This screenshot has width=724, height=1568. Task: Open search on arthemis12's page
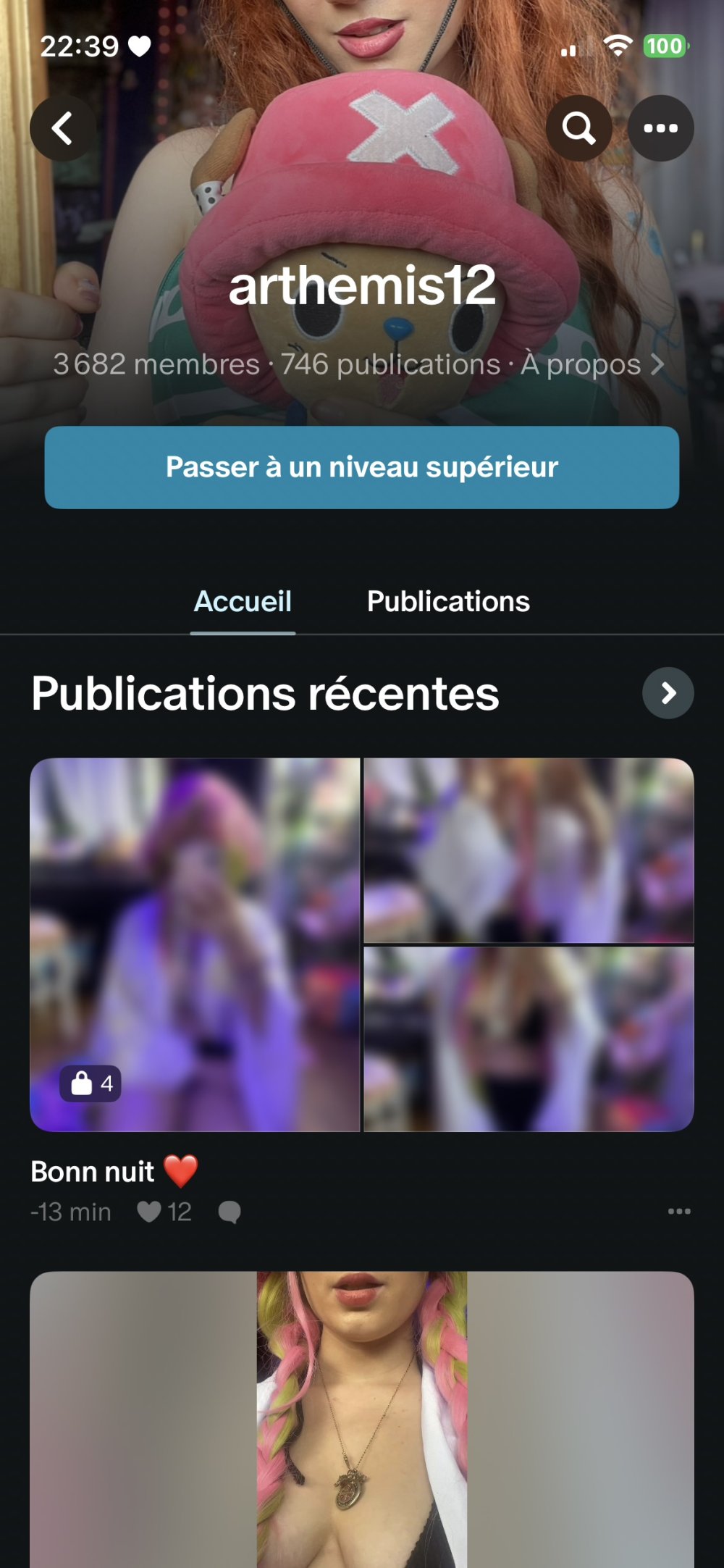pos(578,128)
